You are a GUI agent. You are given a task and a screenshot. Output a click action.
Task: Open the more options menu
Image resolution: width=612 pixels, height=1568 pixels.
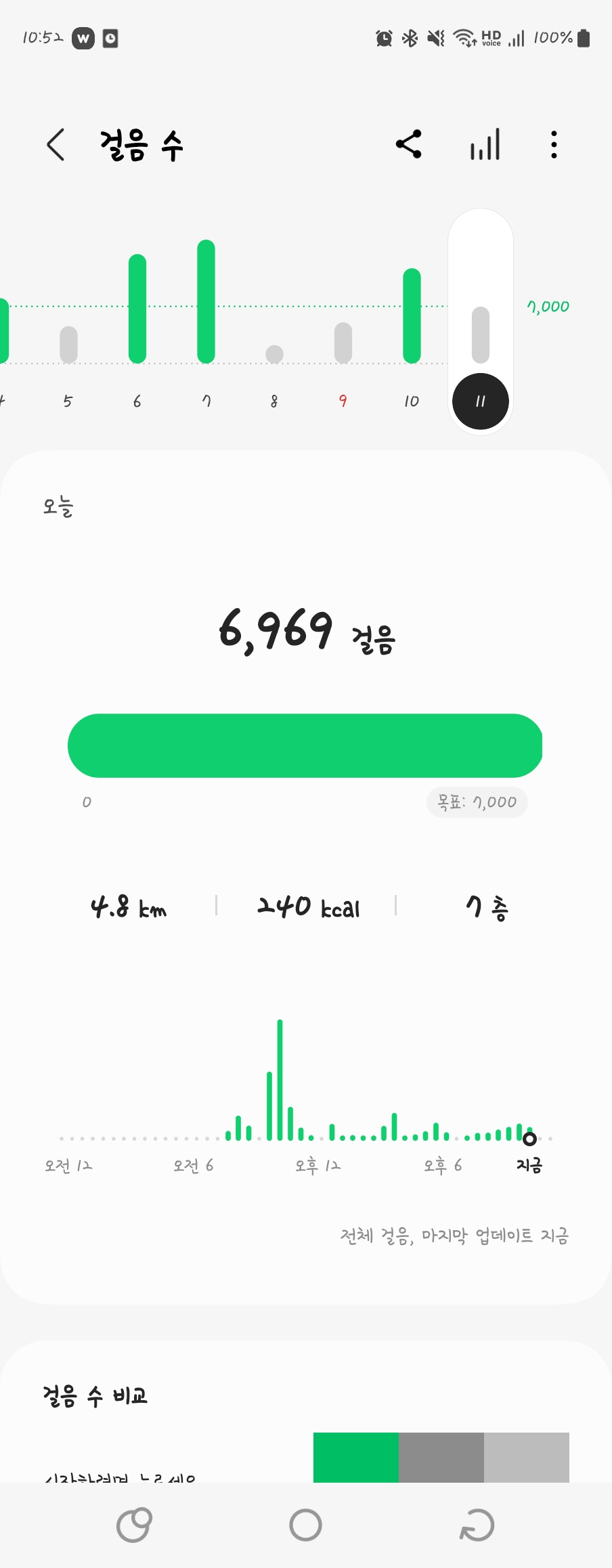click(554, 144)
